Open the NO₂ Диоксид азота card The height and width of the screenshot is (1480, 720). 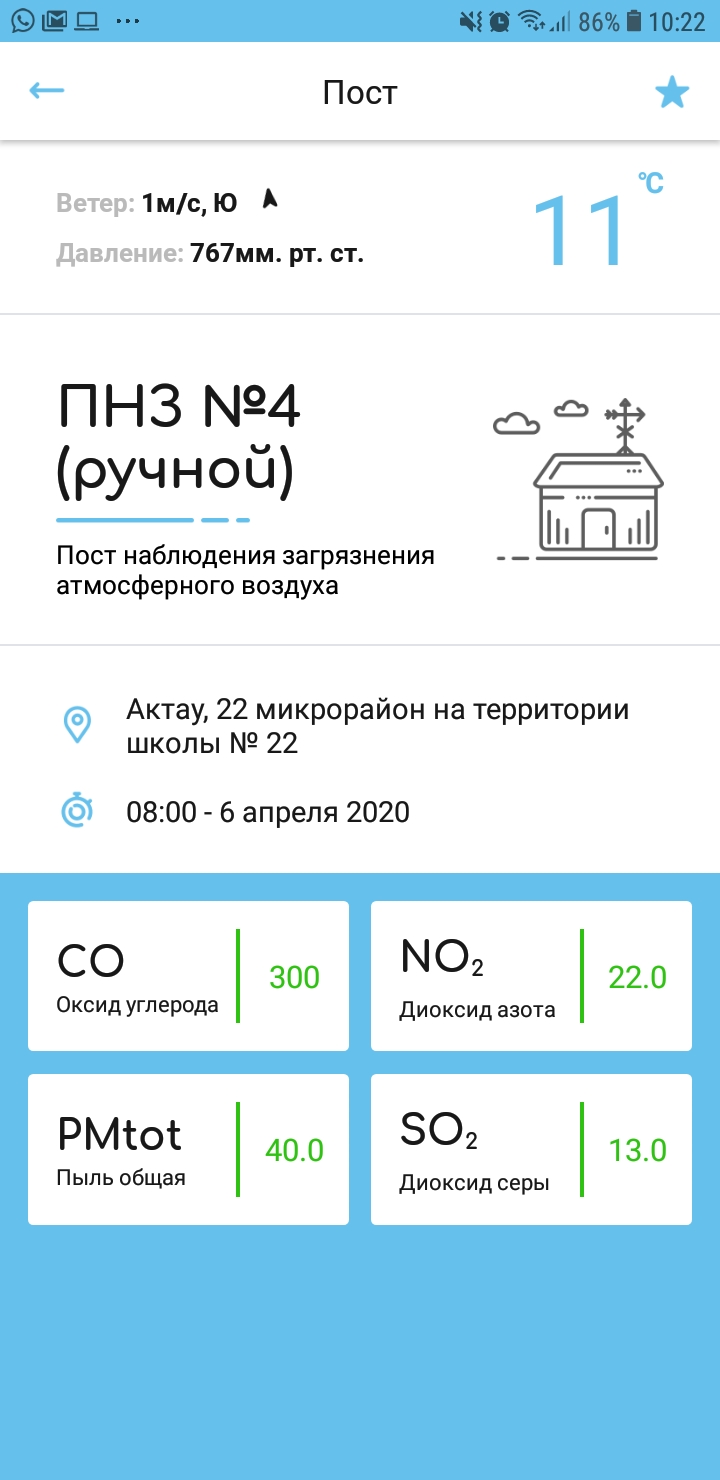click(x=531, y=975)
